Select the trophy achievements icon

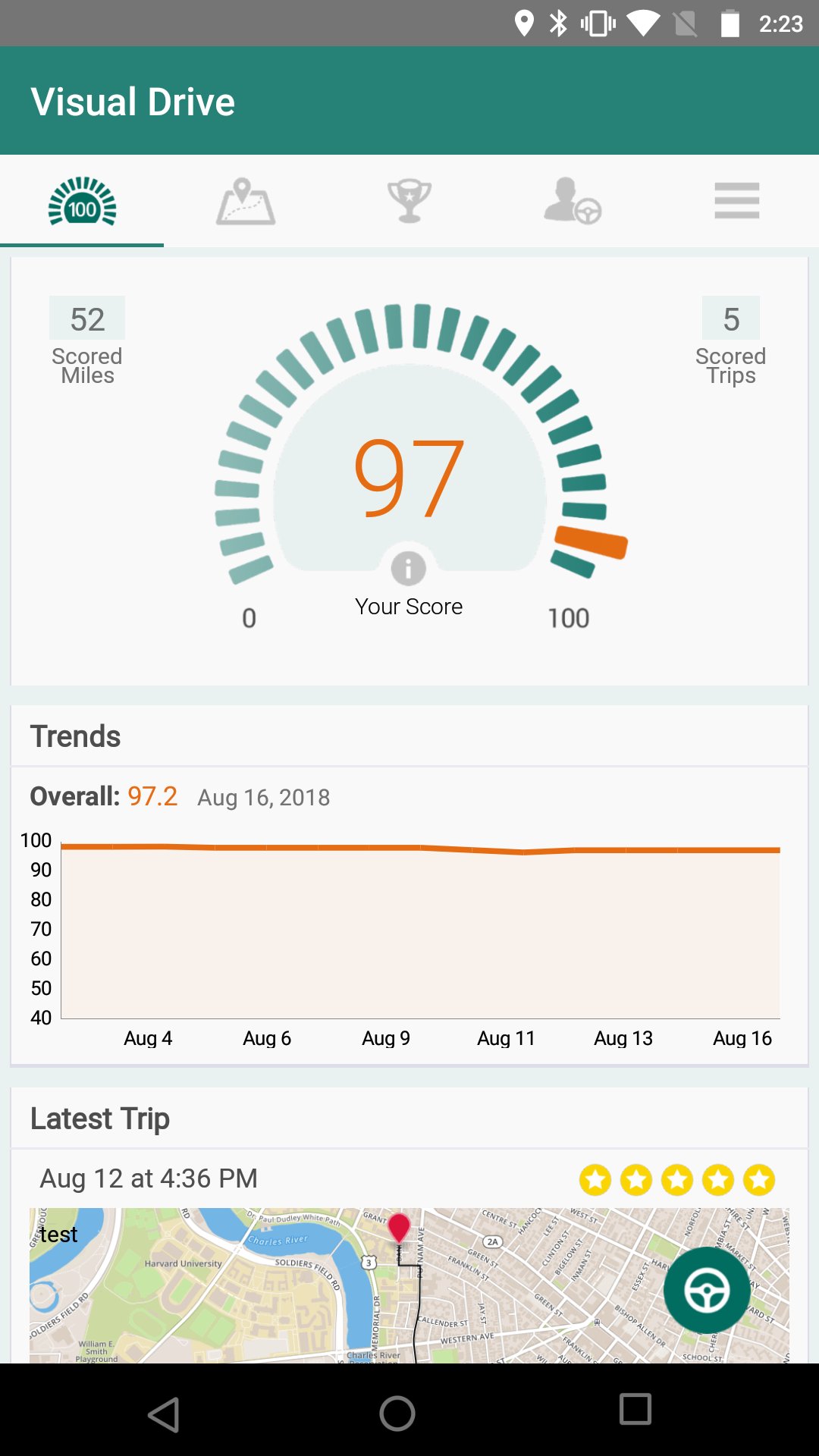409,202
